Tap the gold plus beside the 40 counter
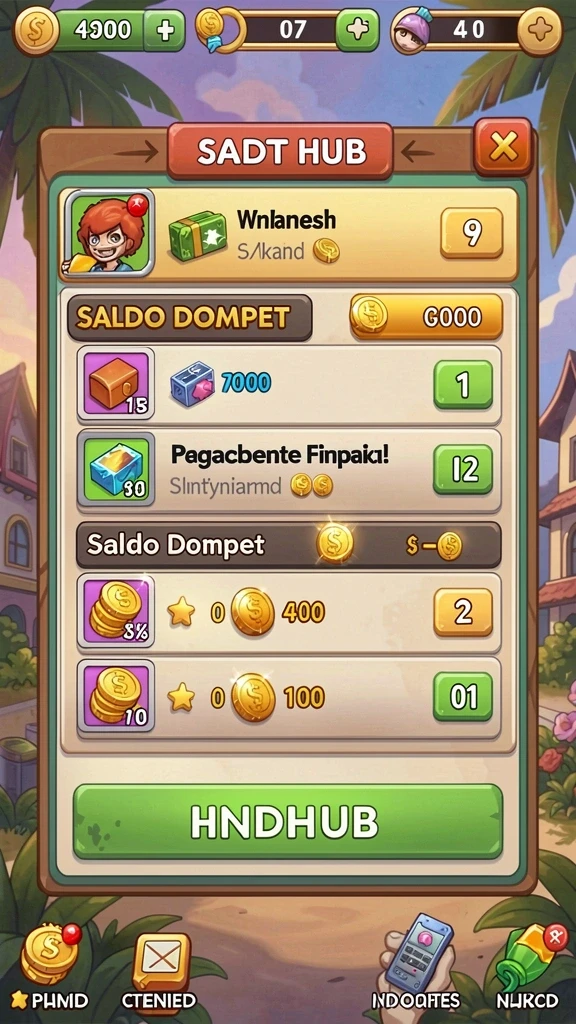Viewport: 576px width, 1024px height. click(x=539, y=30)
